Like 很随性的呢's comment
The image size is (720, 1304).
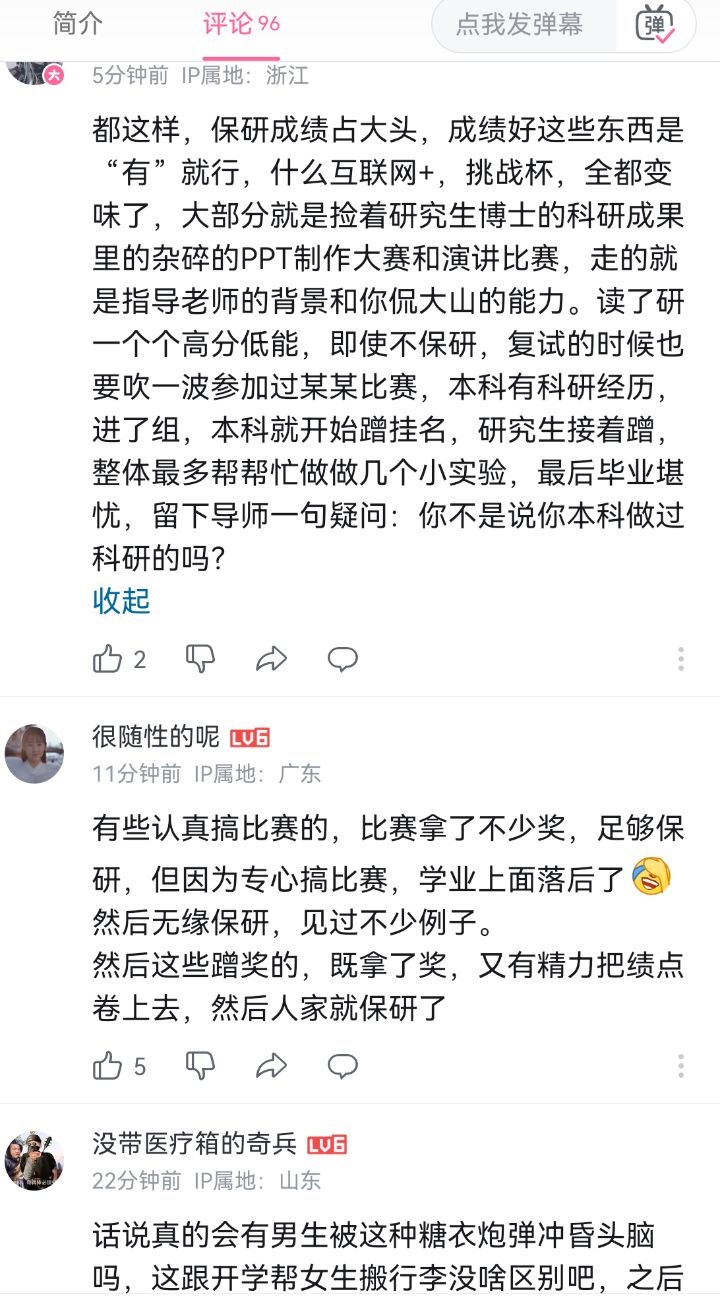click(x=119, y=1066)
